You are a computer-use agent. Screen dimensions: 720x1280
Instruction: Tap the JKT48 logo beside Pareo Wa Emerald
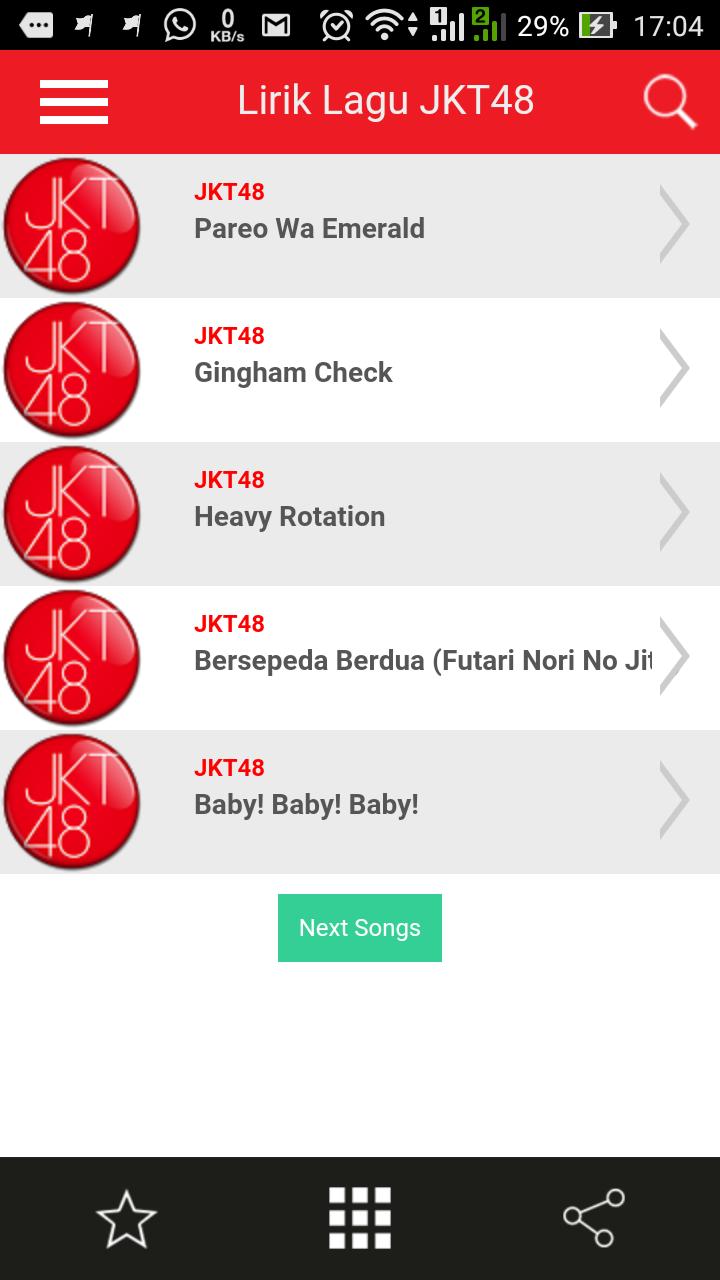click(x=72, y=225)
